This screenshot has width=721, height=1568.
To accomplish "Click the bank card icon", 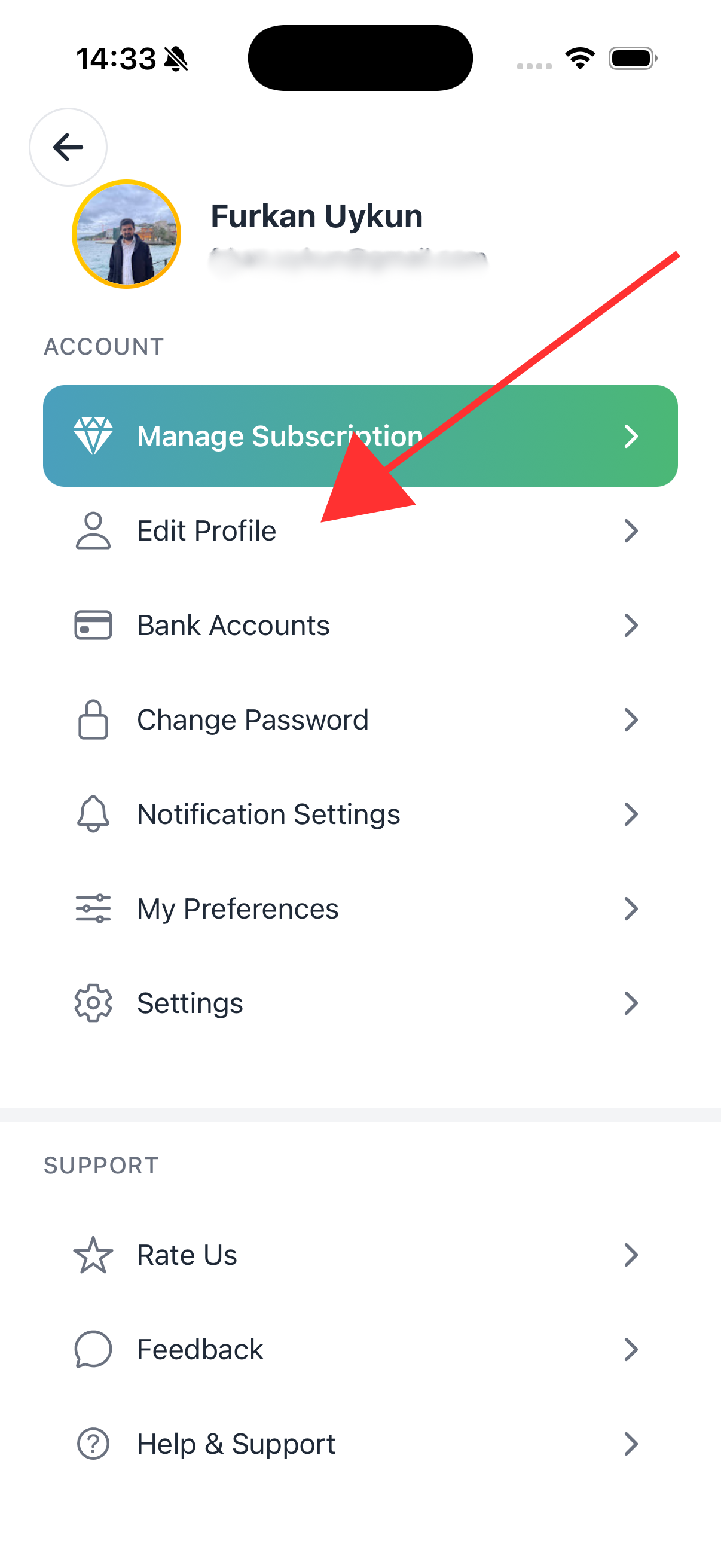I will (x=93, y=624).
